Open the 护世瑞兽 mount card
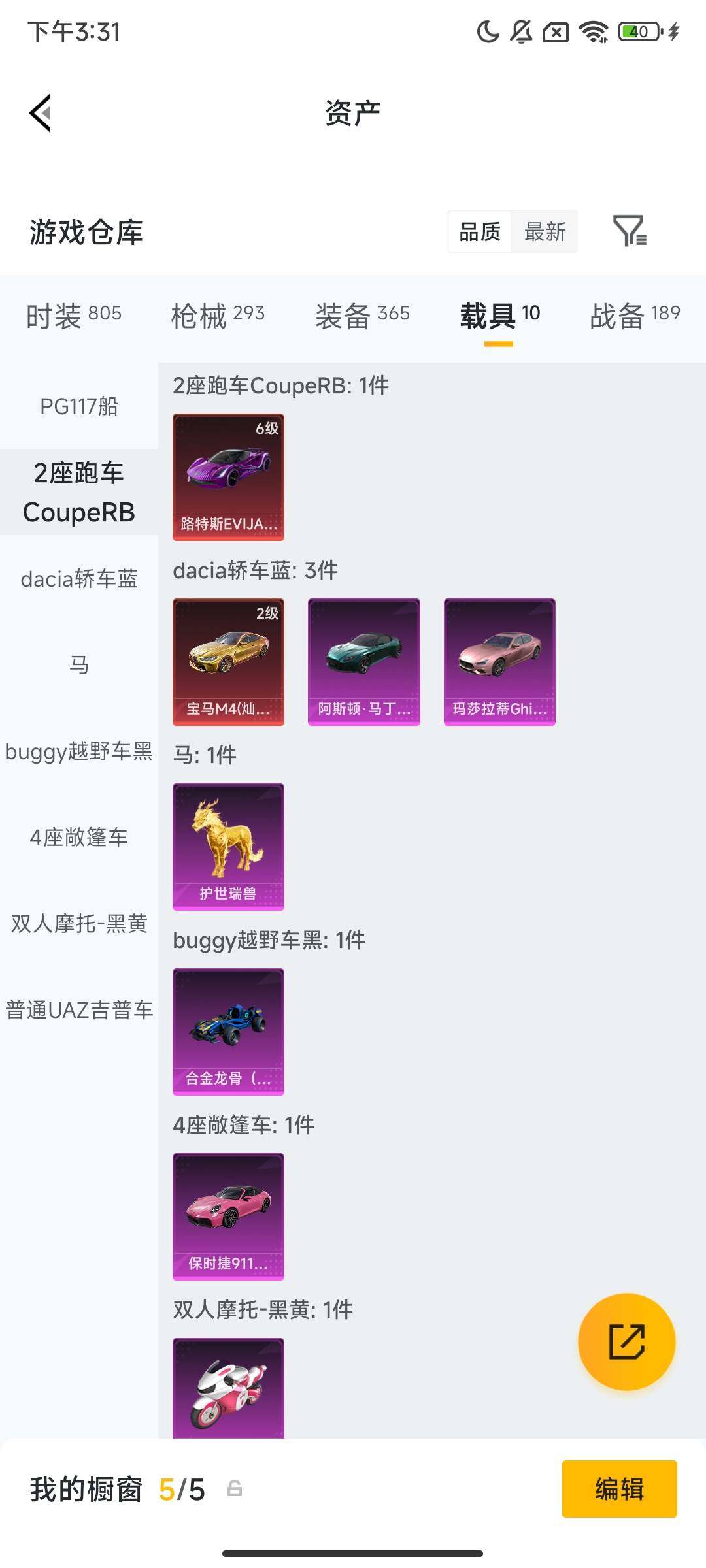This screenshot has width=706, height=1568. pos(228,847)
